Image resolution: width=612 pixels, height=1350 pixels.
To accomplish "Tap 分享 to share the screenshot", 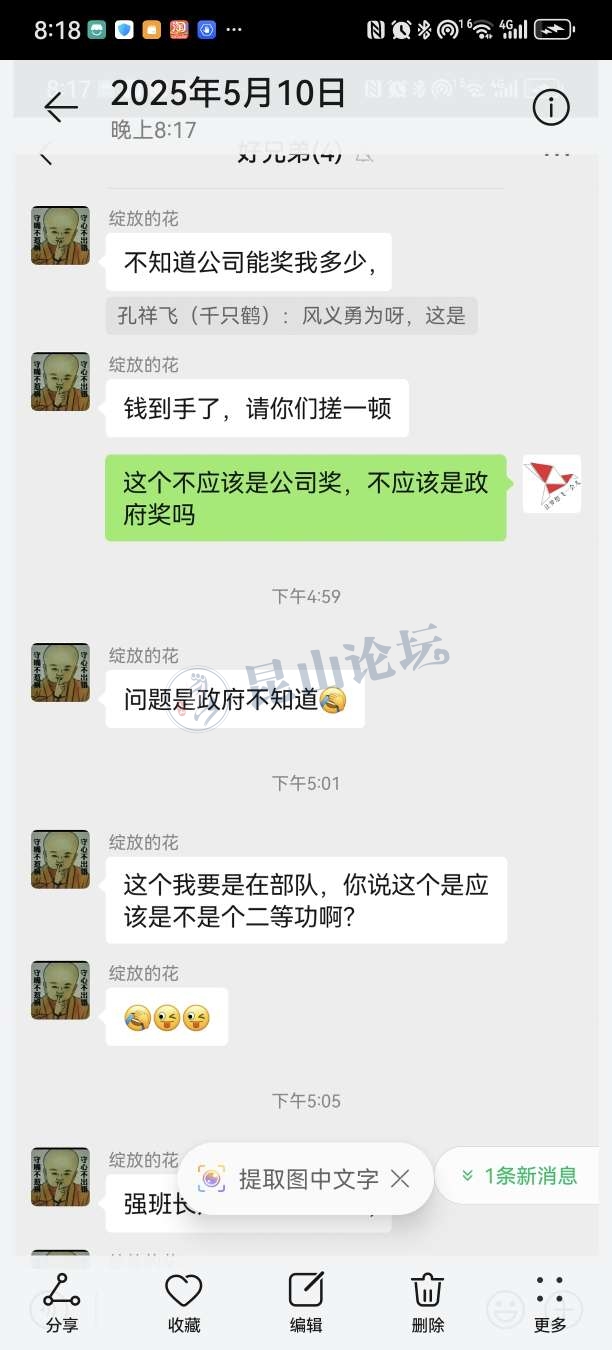I will coord(62,1302).
